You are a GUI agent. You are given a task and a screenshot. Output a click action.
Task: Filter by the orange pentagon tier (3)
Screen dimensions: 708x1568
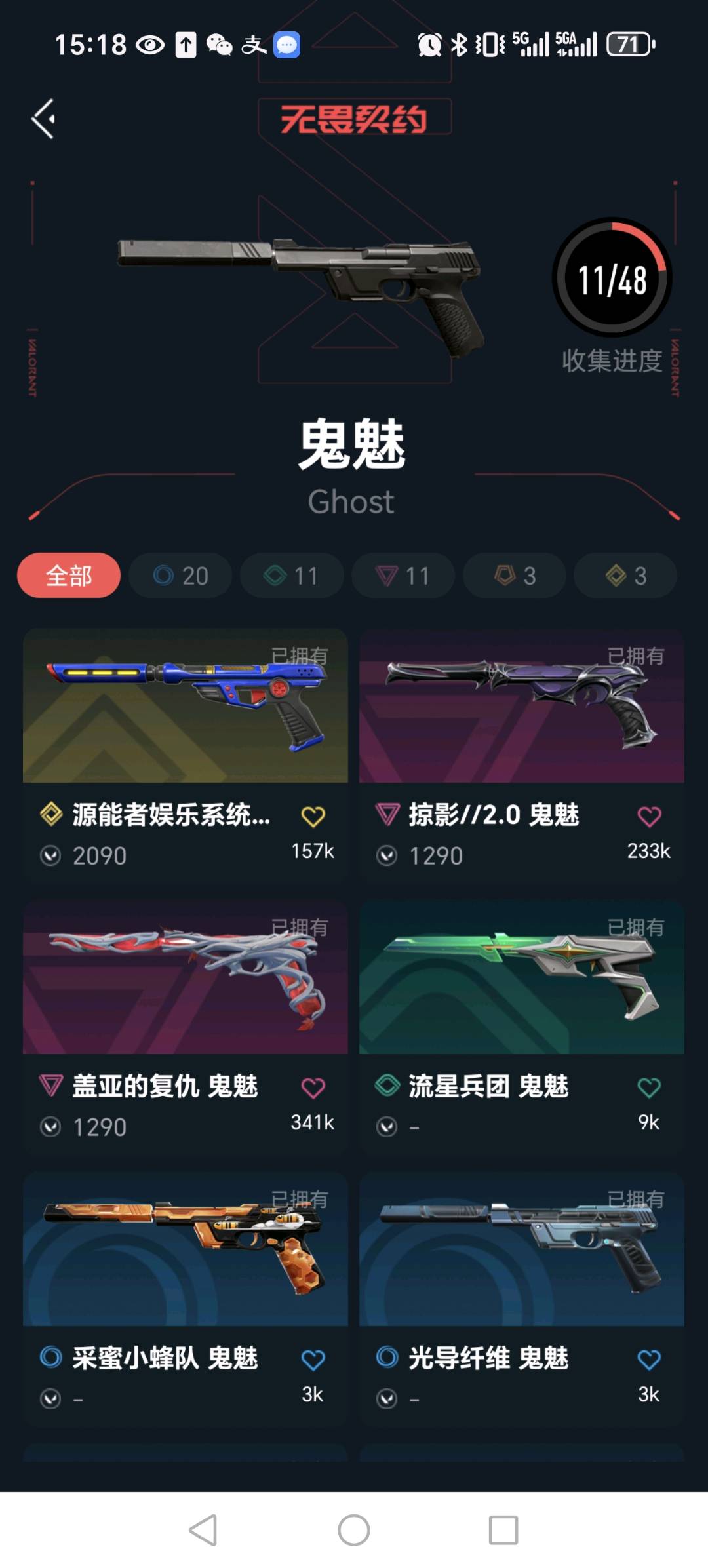[x=515, y=576]
